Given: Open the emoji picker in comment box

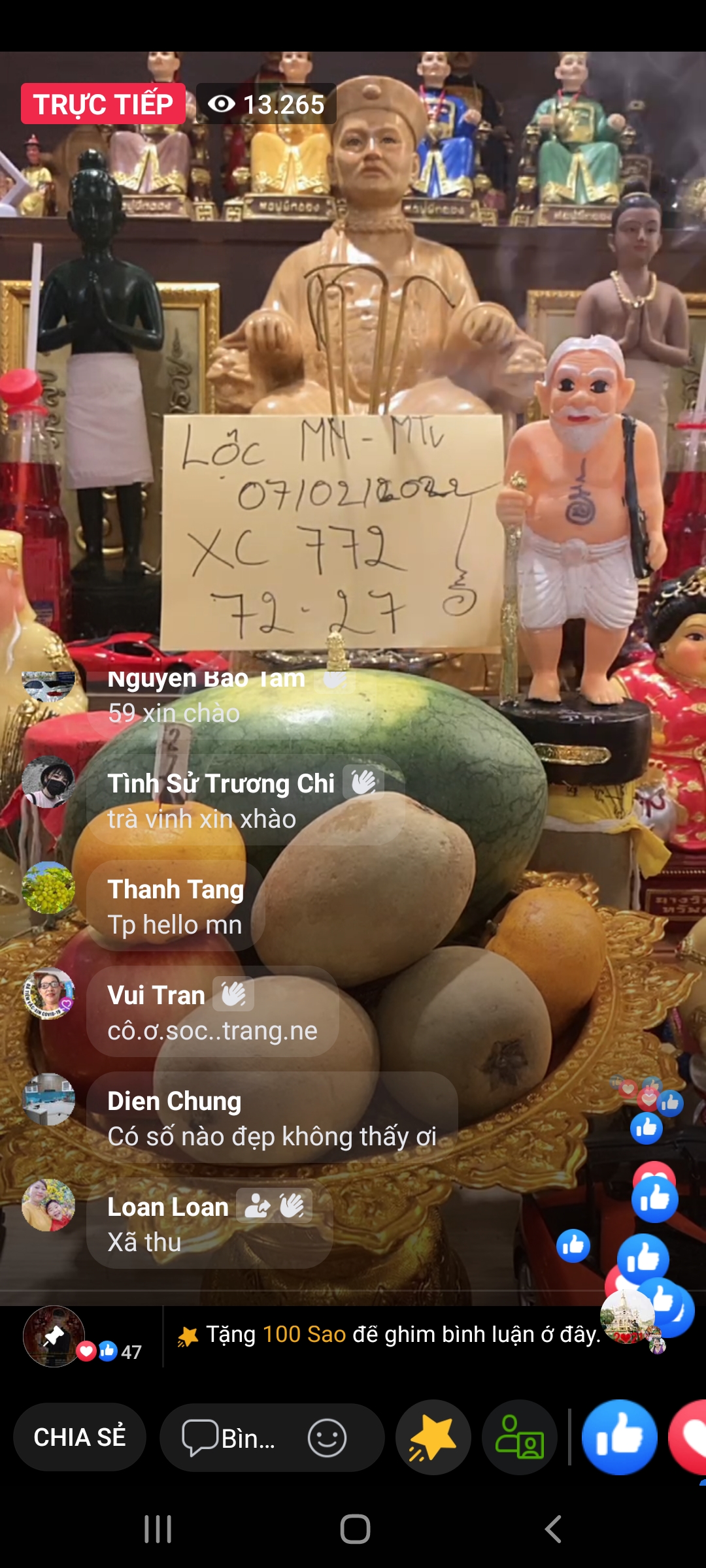Looking at the screenshot, I should tap(327, 1438).
